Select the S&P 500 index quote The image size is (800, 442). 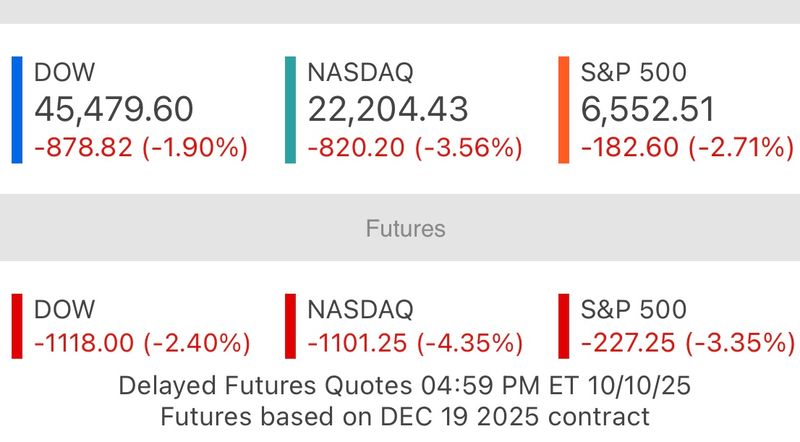click(x=677, y=110)
